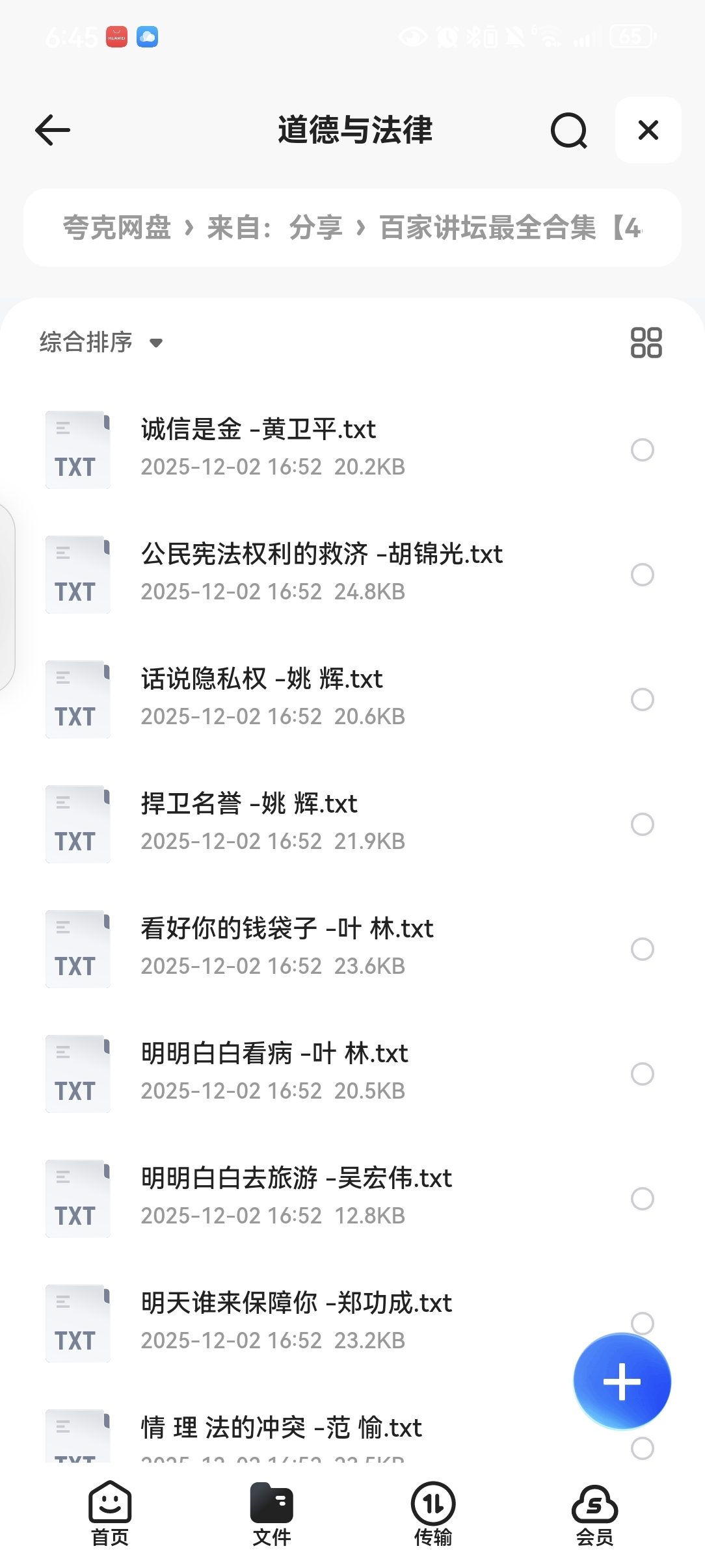Switch to grid view layout
This screenshot has height=1568, width=705.
pos(646,343)
